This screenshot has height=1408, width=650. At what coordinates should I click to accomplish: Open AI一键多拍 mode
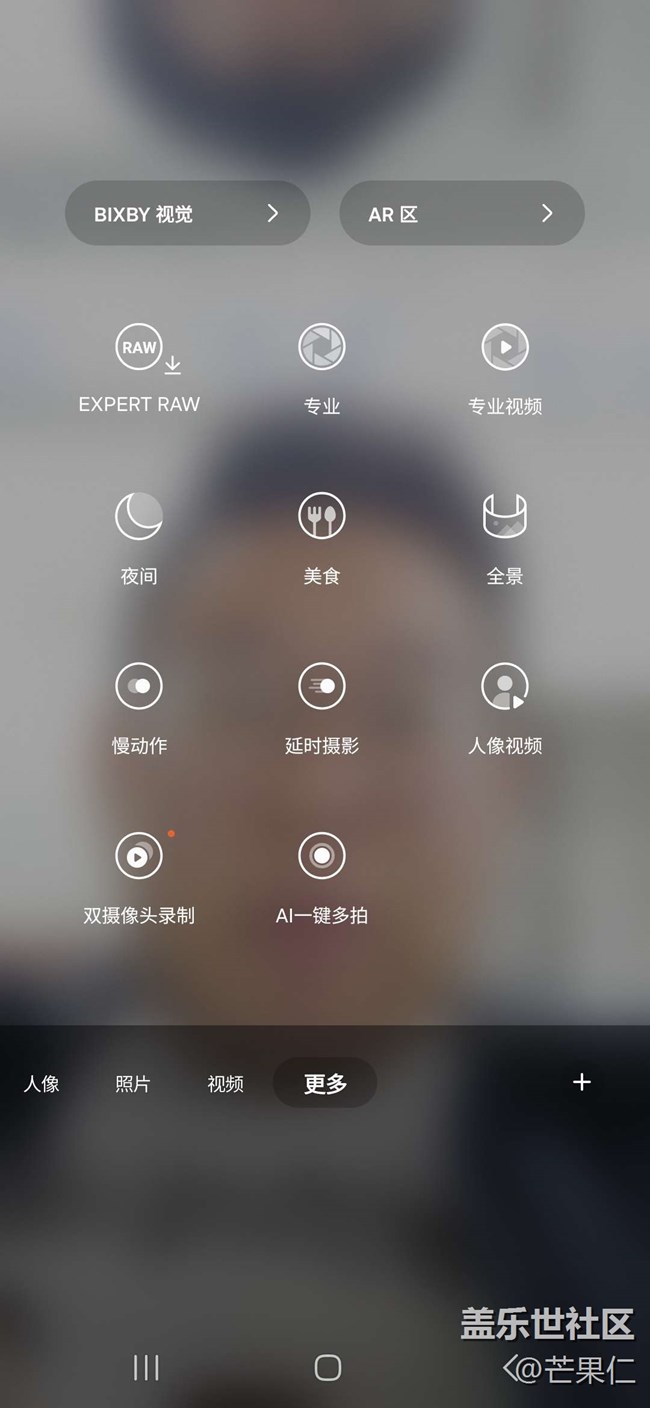pos(322,856)
